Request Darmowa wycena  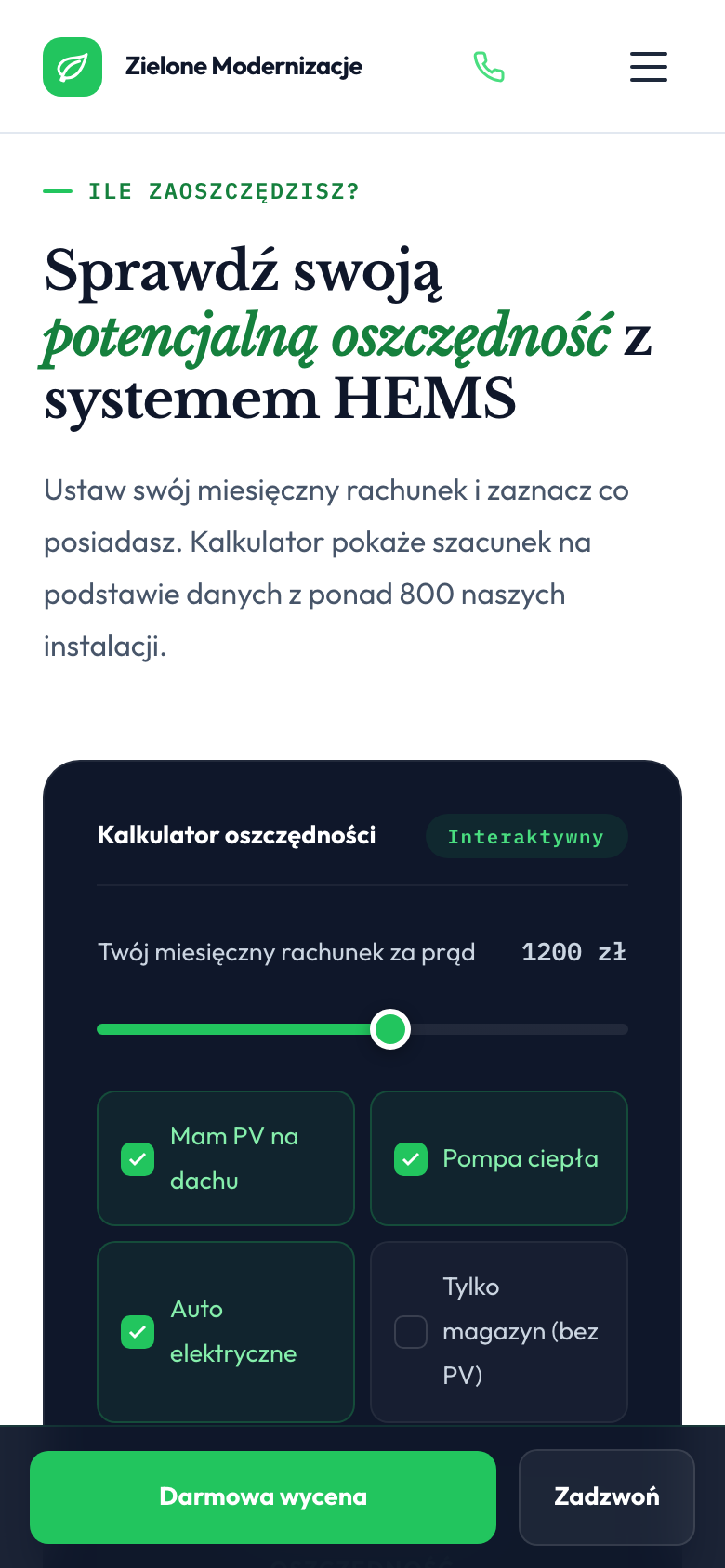(263, 1496)
